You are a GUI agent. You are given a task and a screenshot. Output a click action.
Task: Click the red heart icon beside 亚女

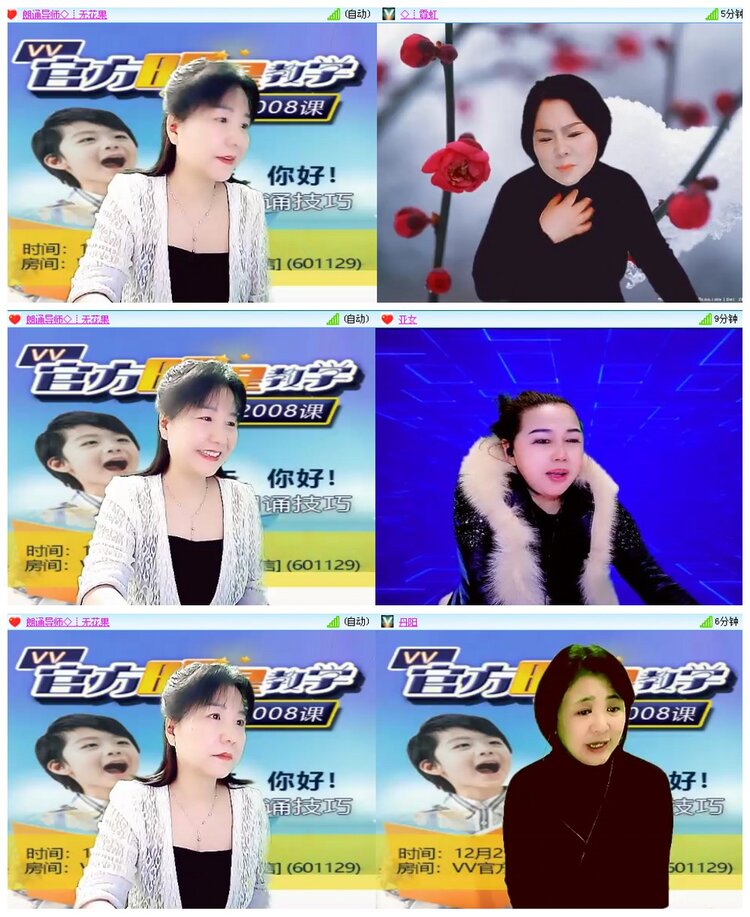click(390, 320)
